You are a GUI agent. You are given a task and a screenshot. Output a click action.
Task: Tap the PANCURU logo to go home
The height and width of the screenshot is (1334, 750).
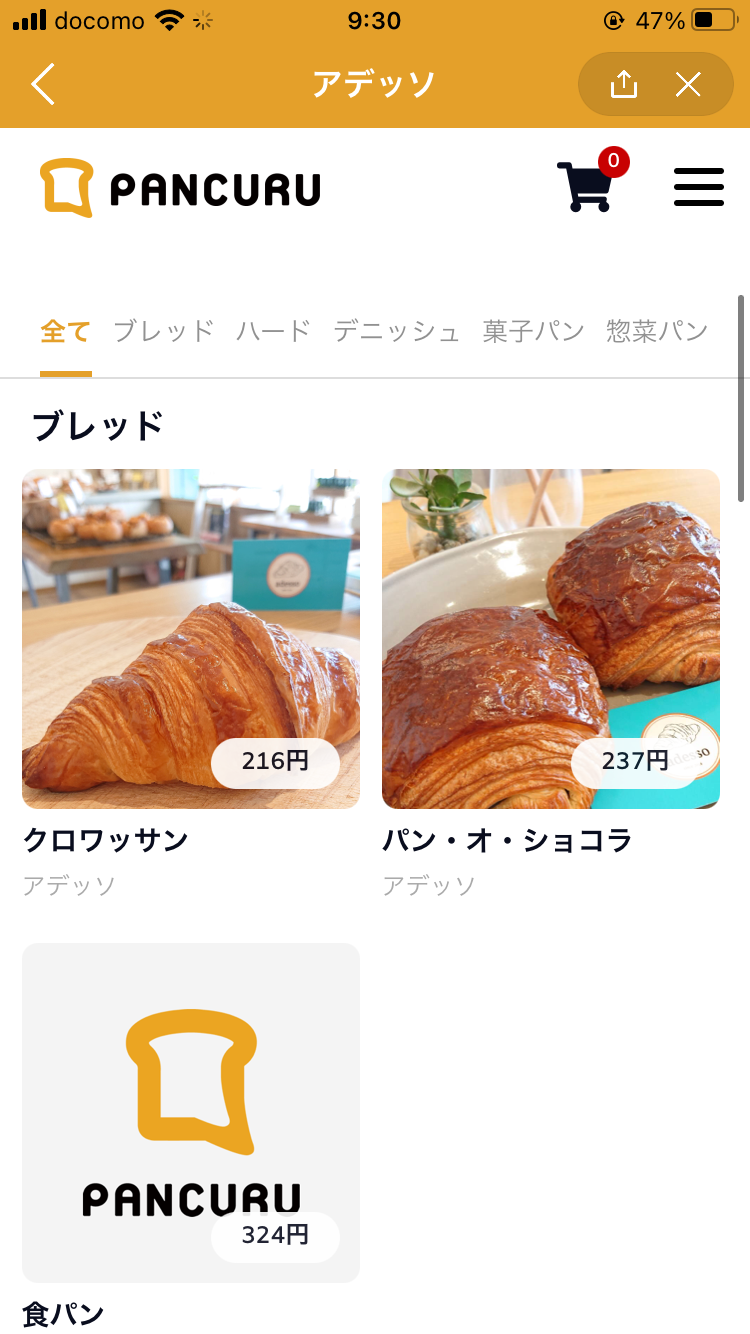[180, 188]
